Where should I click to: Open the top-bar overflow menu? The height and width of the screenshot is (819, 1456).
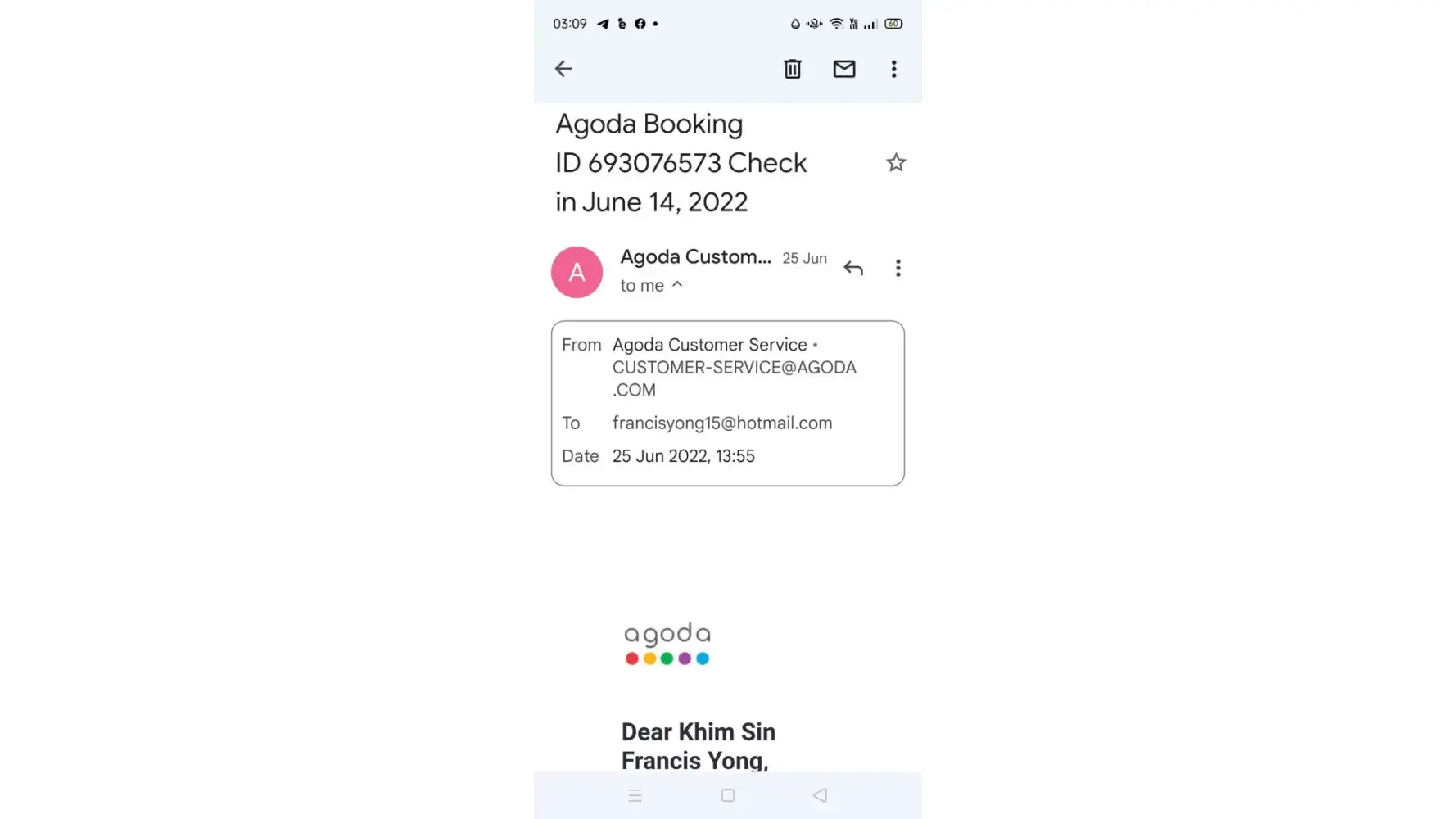pyautogui.click(x=893, y=69)
